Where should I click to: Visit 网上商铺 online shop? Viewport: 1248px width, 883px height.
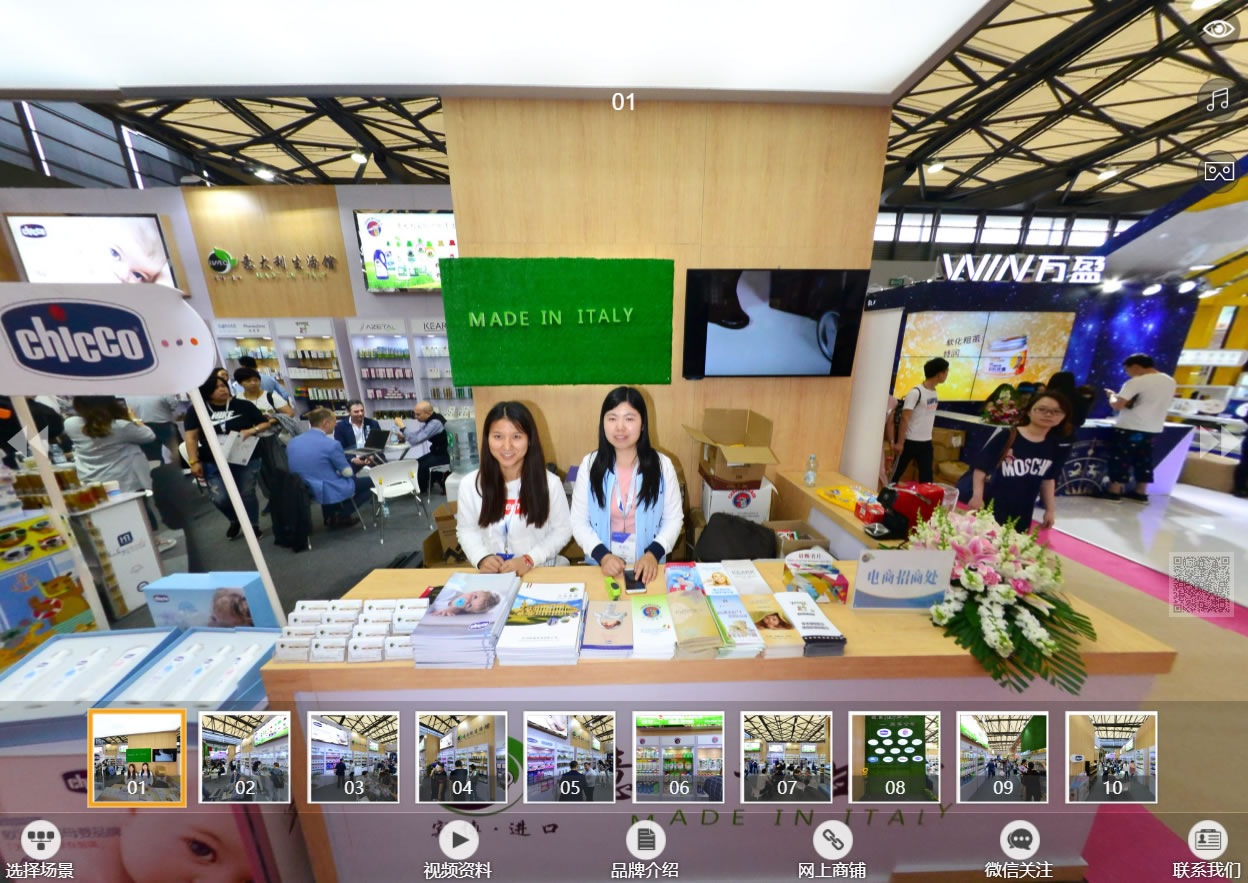click(x=832, y=850)
